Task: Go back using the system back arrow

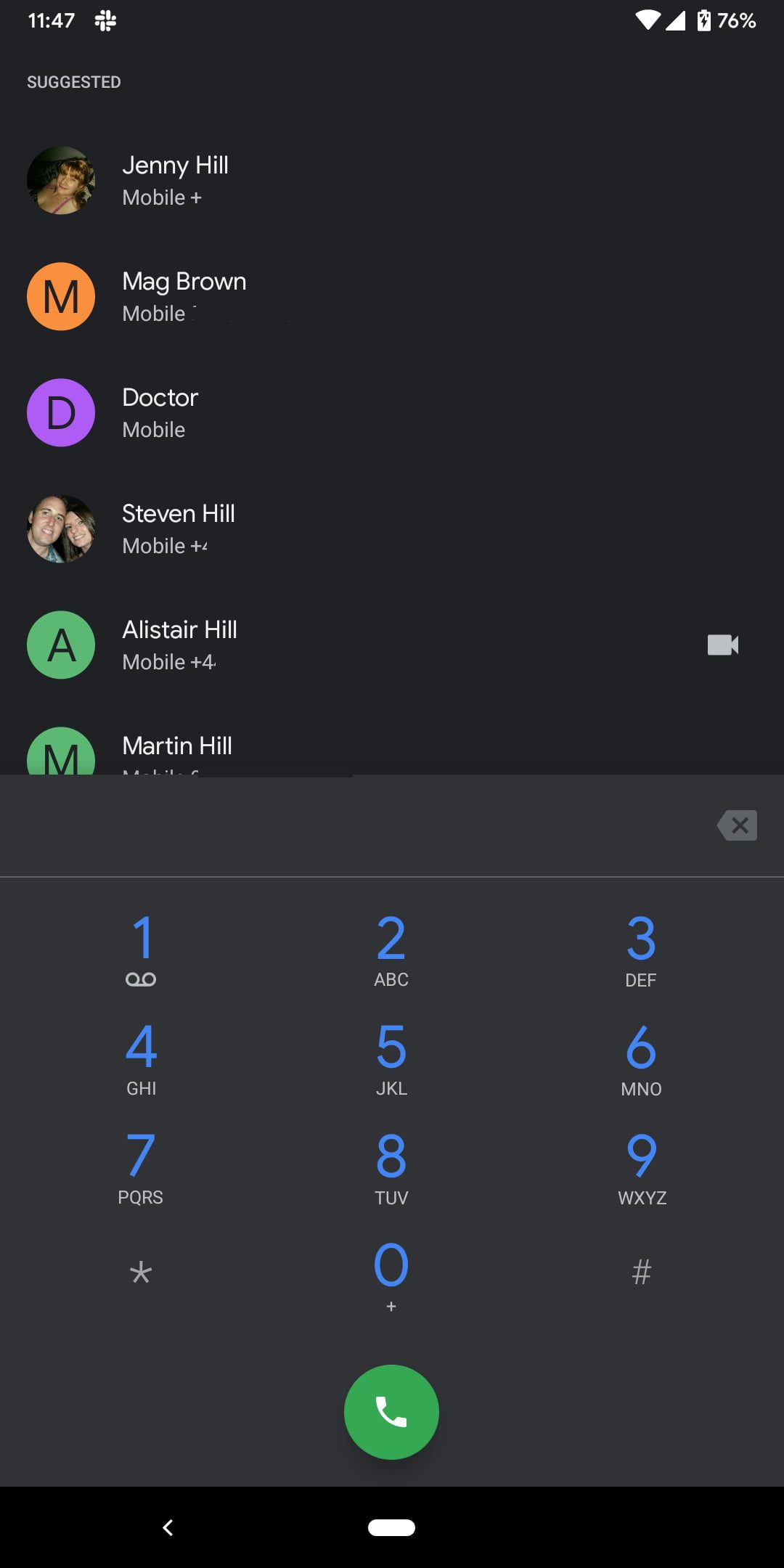Action: 168,1528
